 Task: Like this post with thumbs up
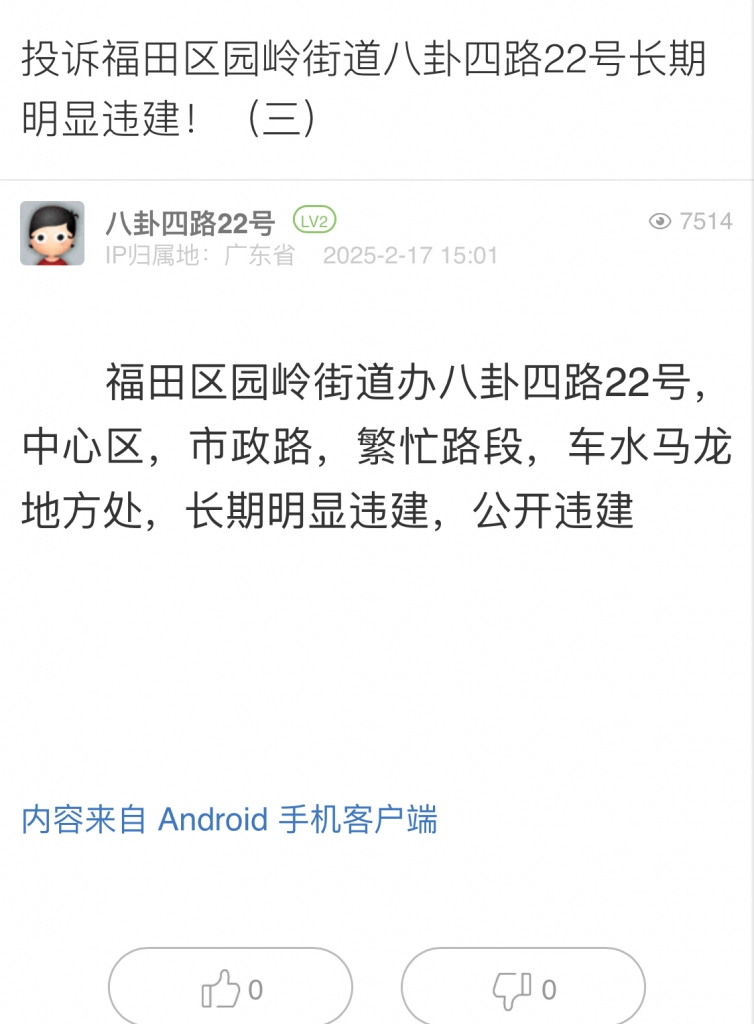tap(231, 989)
